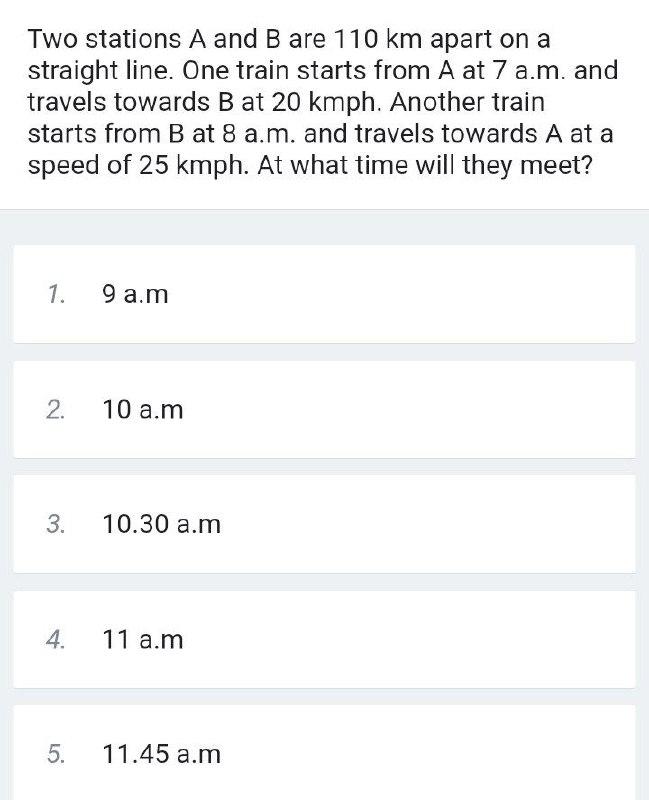
Task: Mark 11.45 a.m as your answer
Action: click(x=324, y=753)
